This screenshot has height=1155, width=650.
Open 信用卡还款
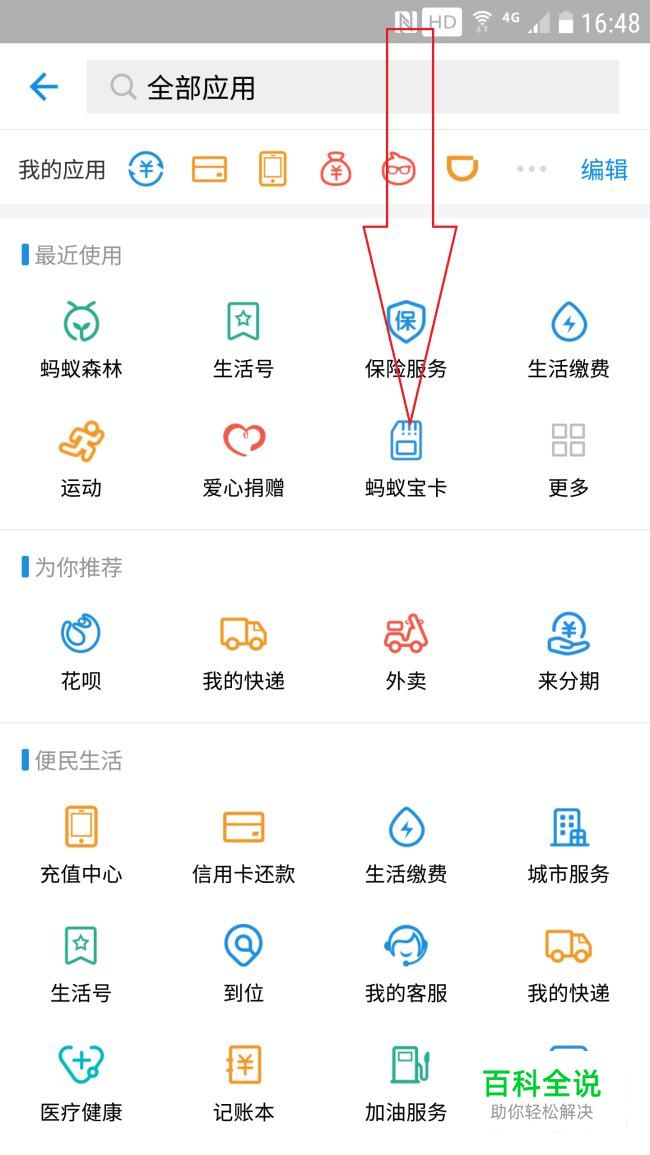[x=243, y=846]
